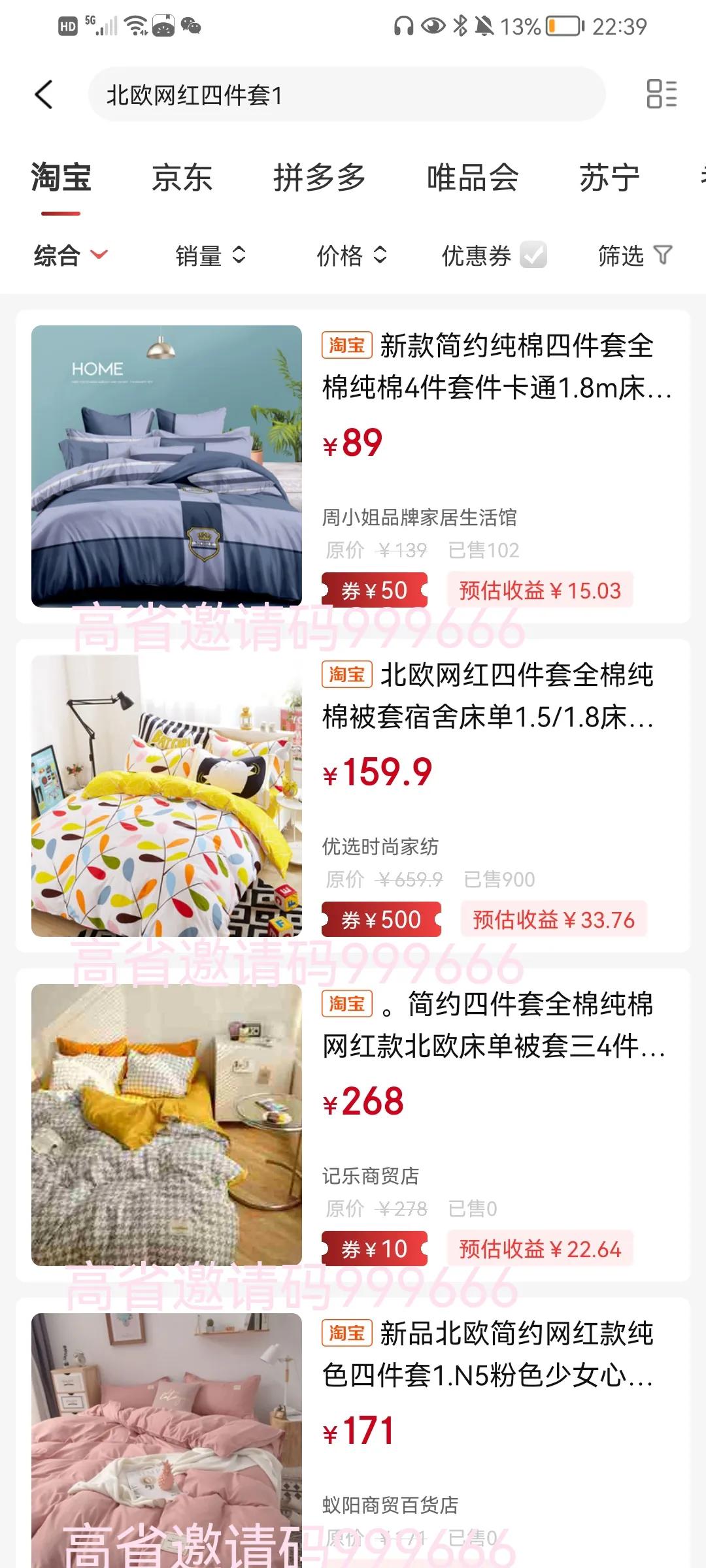Switch the list layout view icon

662,94
